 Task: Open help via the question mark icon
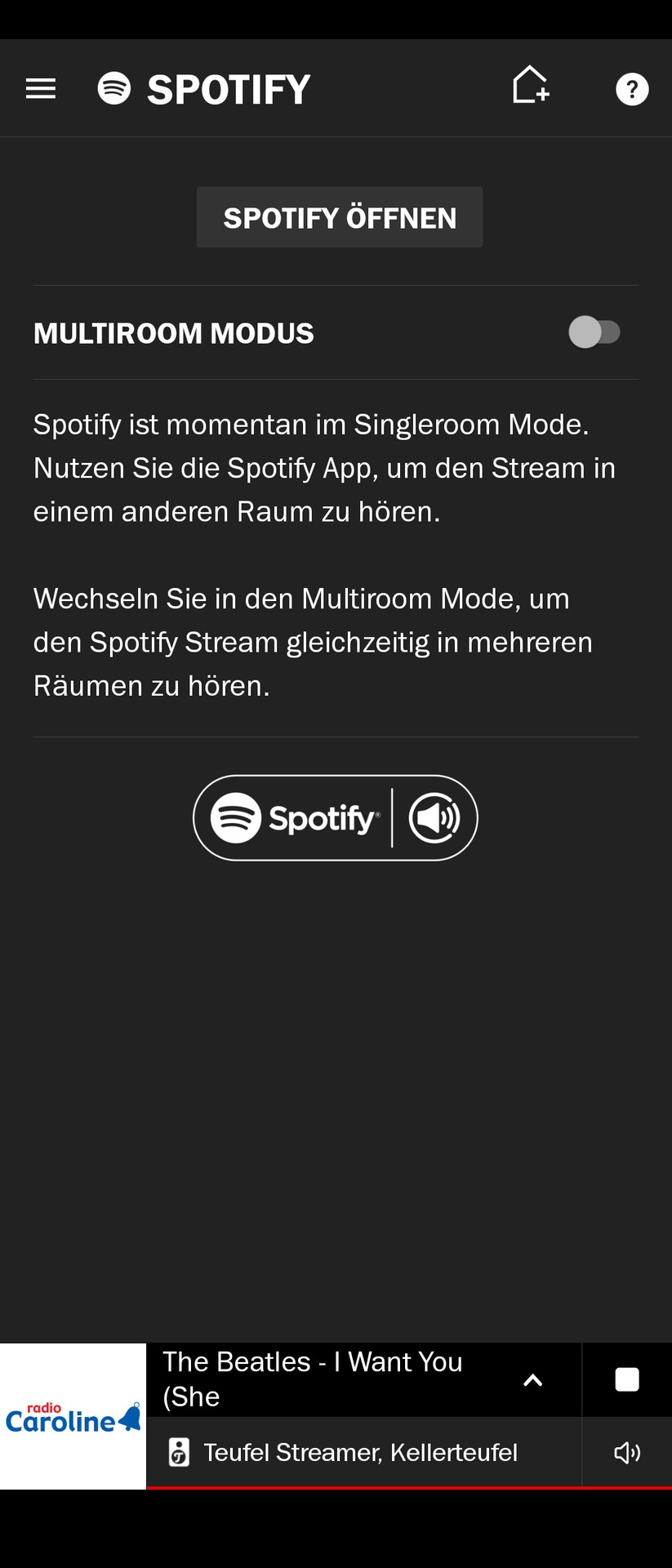(633, 88)
